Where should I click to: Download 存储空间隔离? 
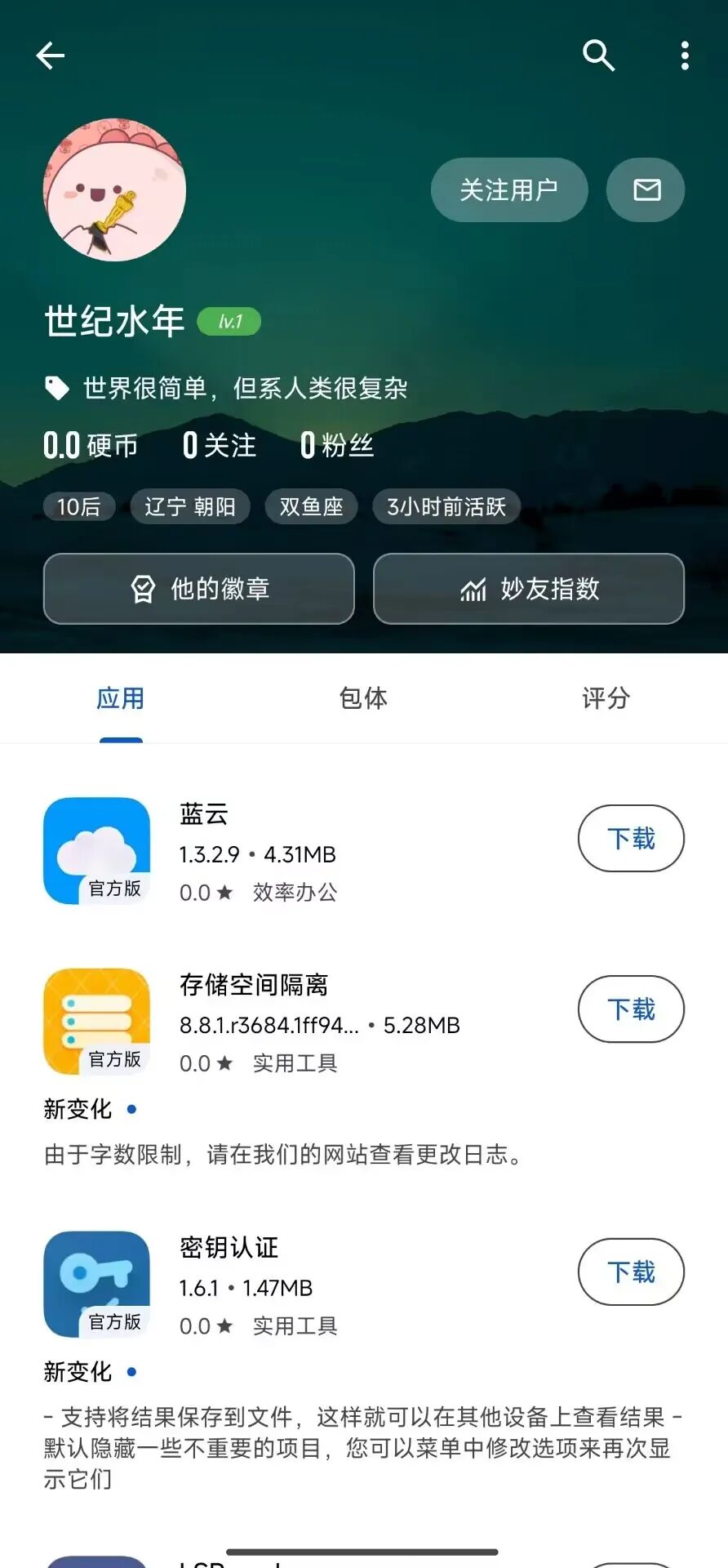pyautogui.click(x=631, y=1009)
